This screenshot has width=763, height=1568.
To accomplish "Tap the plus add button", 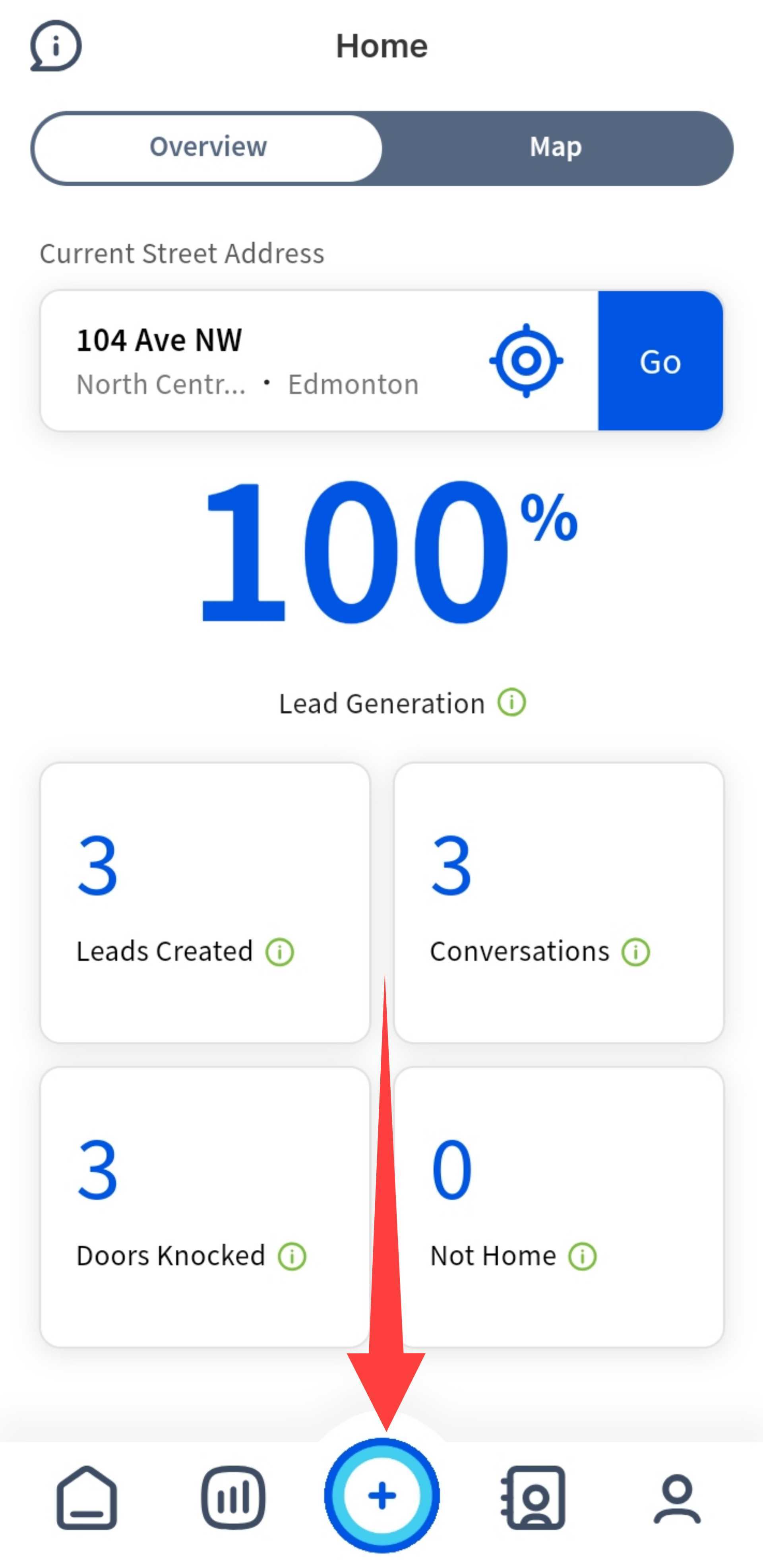I will click(382, 1496).
